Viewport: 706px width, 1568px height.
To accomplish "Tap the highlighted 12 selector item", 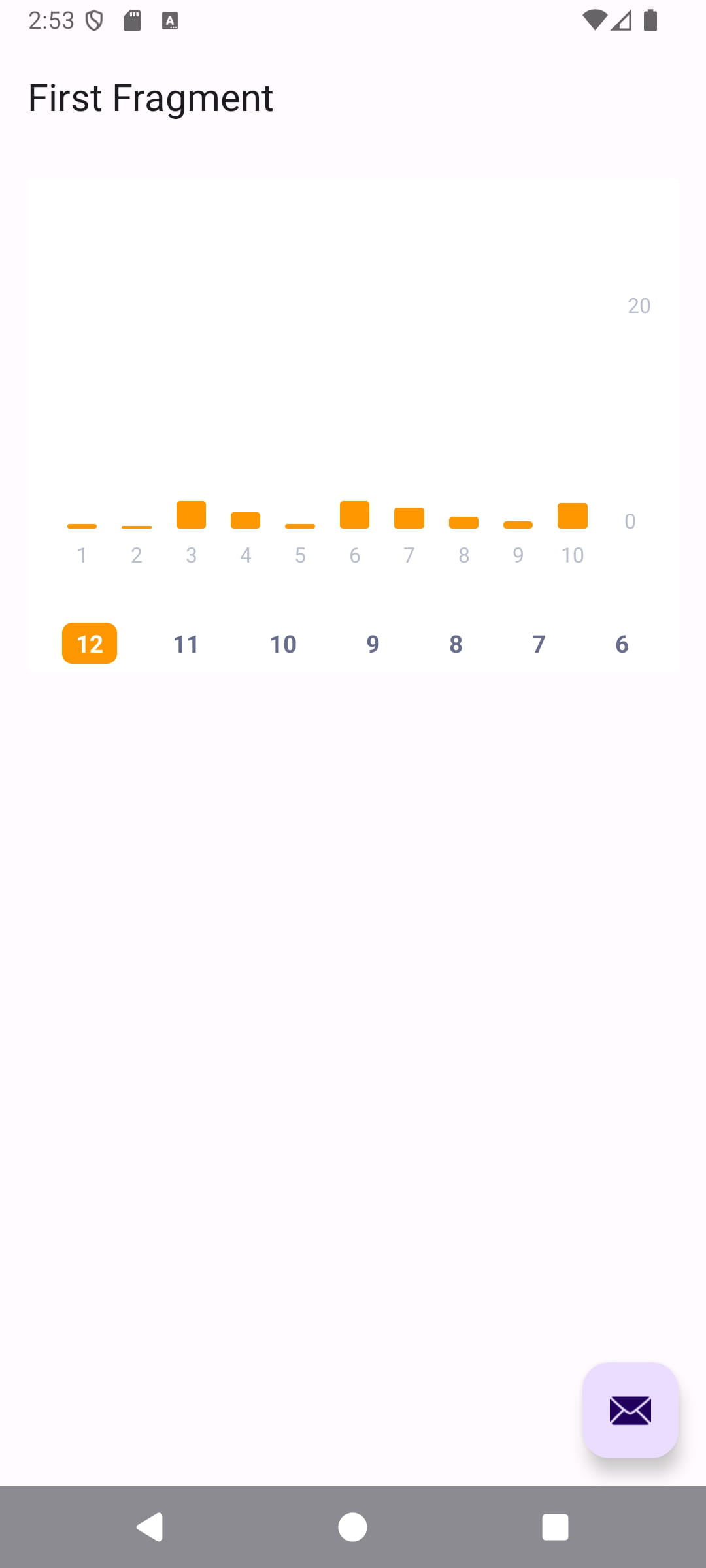I will [90, 644].
